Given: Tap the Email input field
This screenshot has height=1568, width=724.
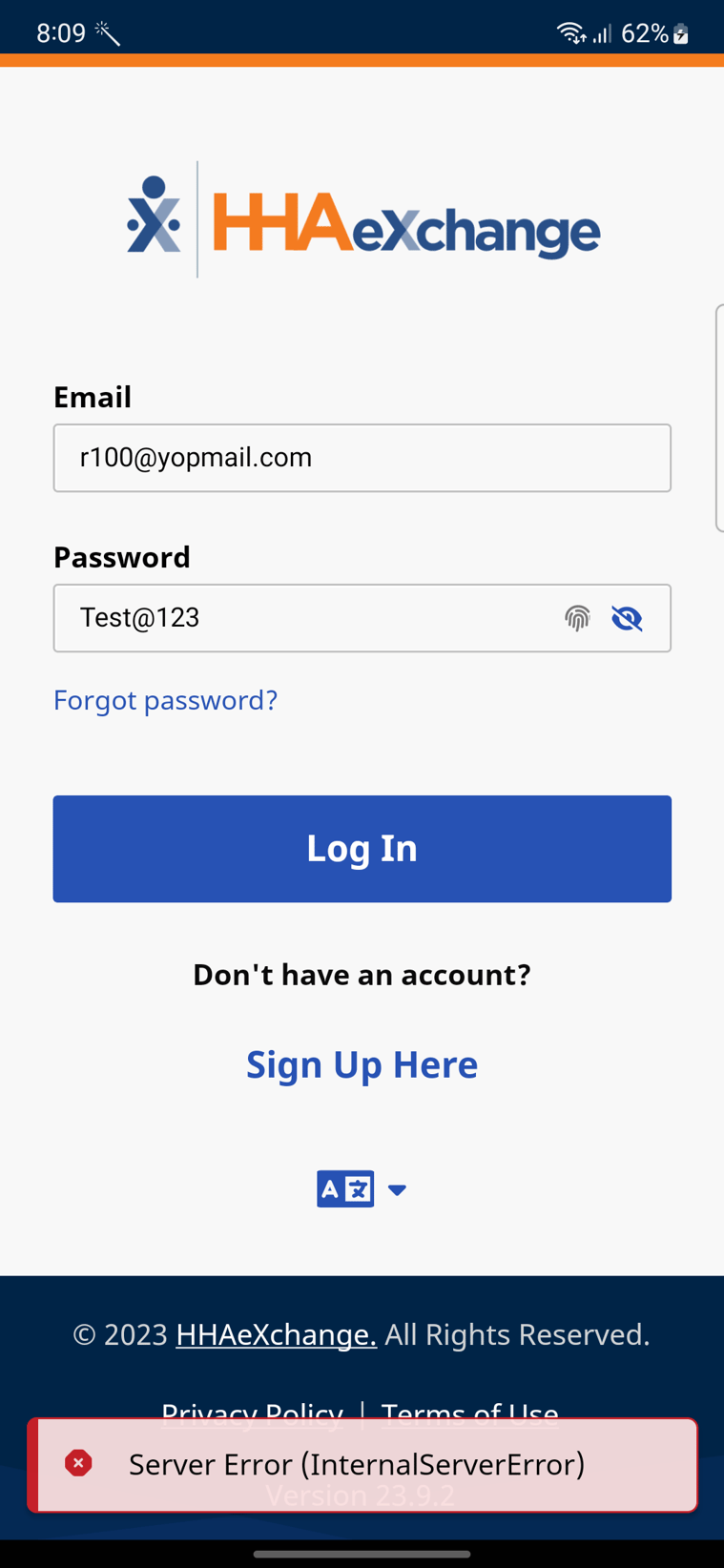Looking at the screenshot, I should (x=362, y=458).
